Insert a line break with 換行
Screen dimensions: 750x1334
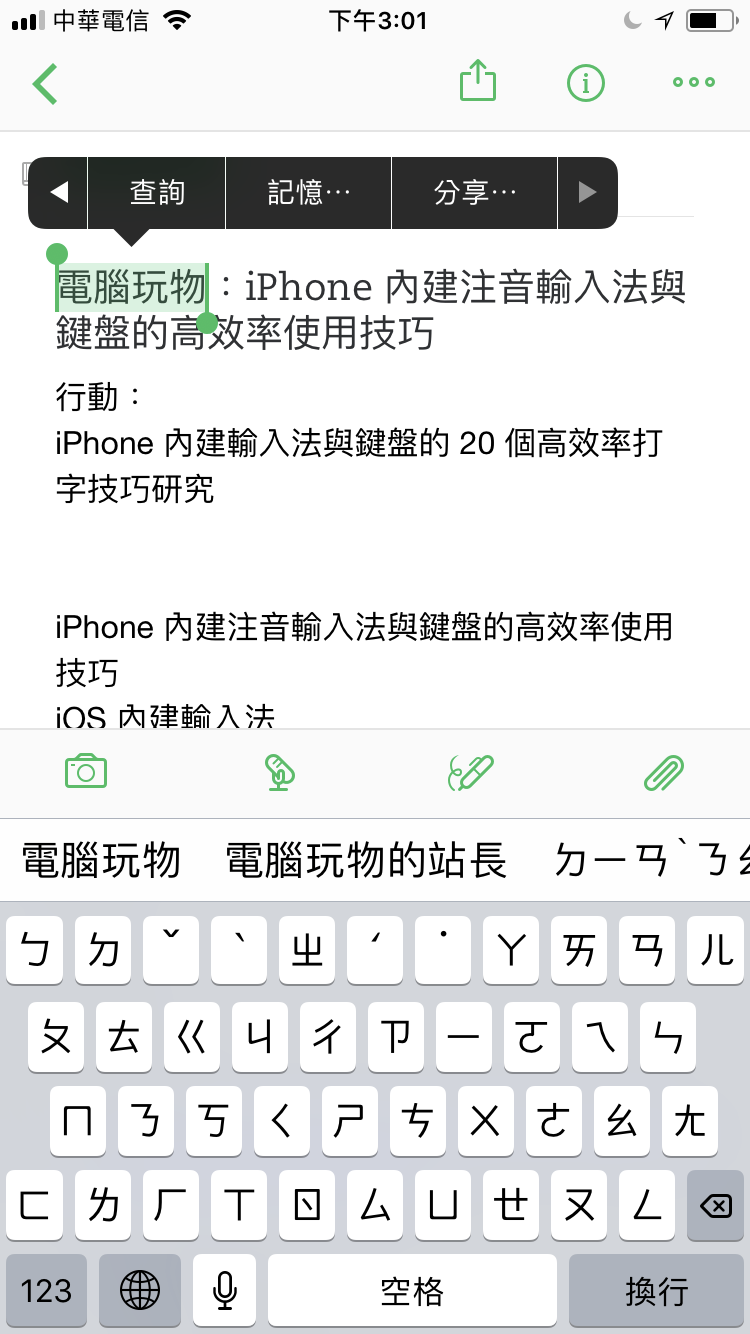coord(656,1290)
